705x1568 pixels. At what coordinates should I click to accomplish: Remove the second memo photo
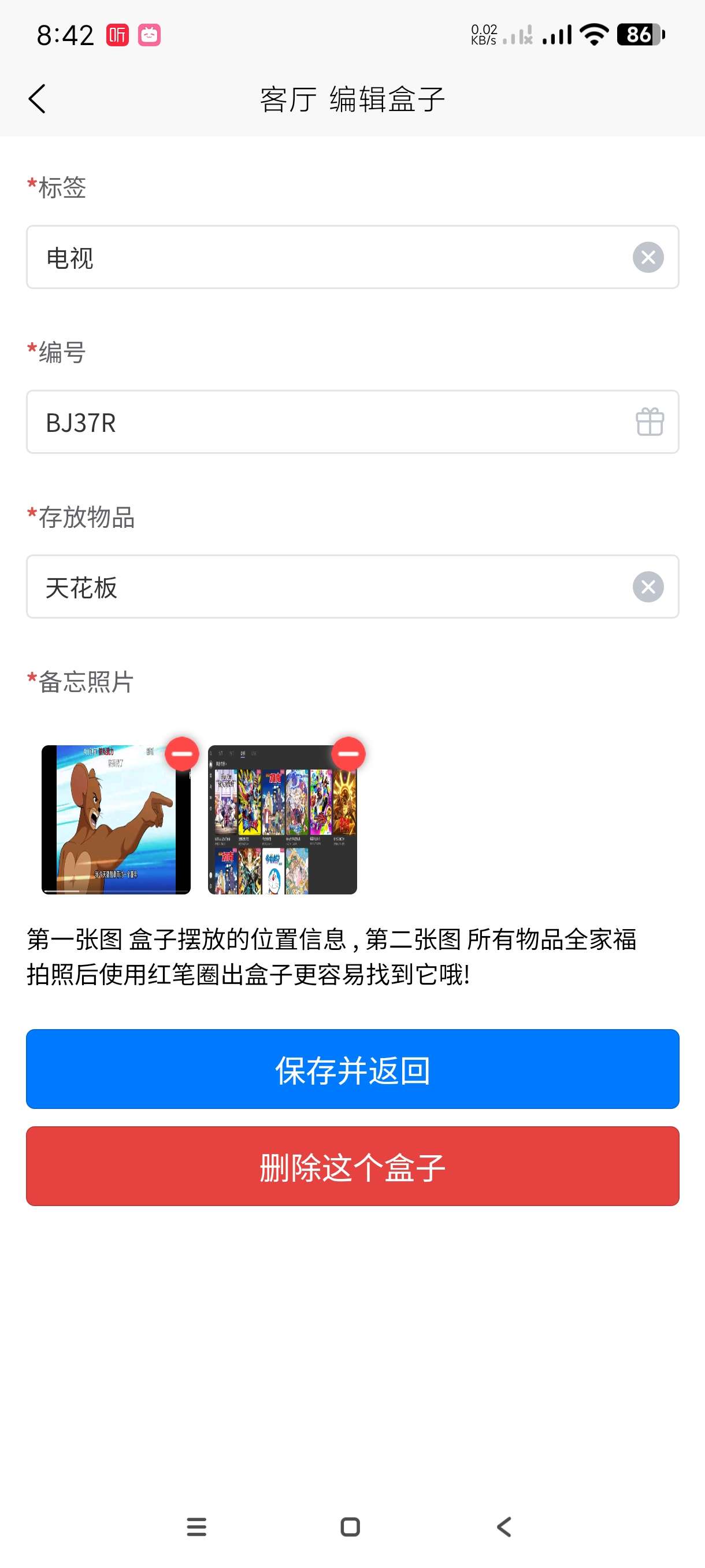coord(348,753)
